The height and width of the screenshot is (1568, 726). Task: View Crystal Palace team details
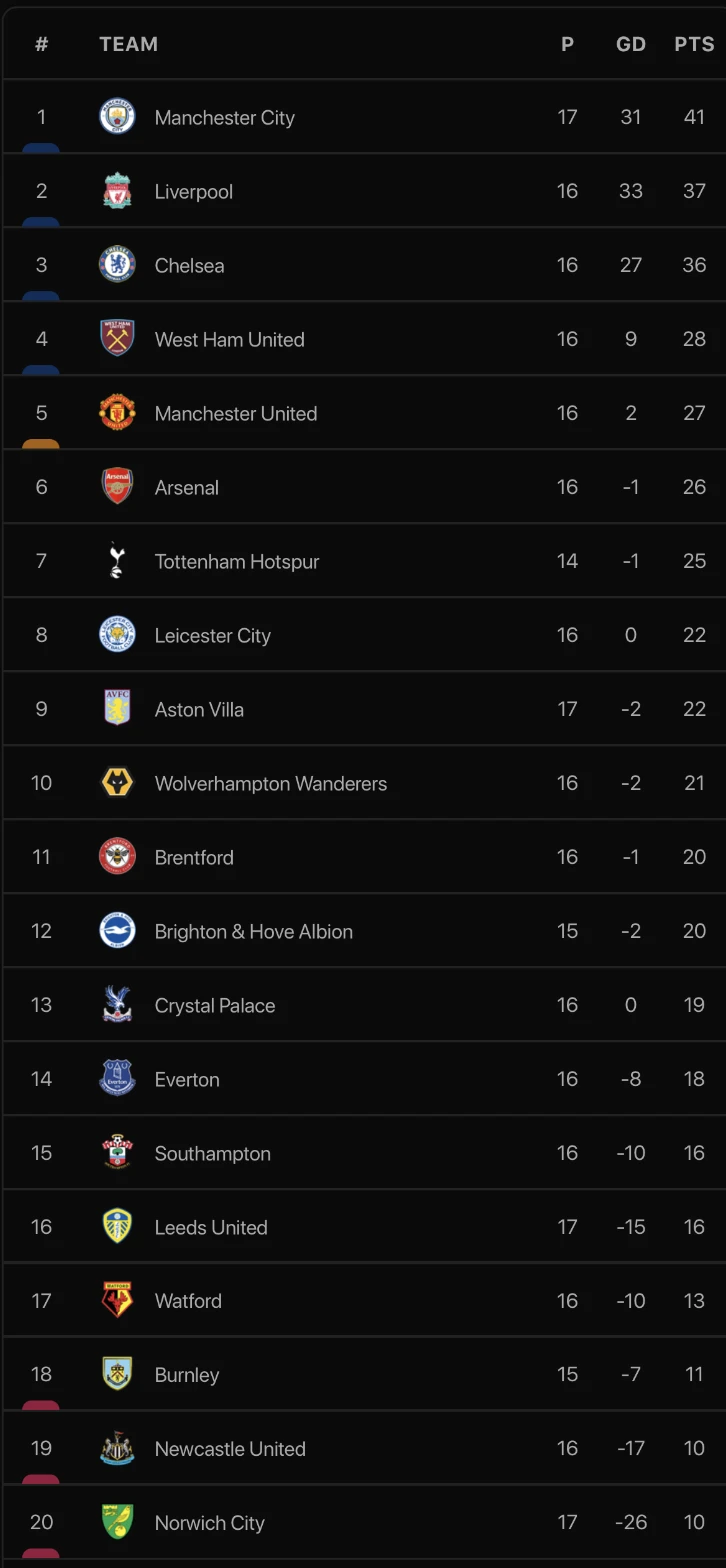(214, 1005)
